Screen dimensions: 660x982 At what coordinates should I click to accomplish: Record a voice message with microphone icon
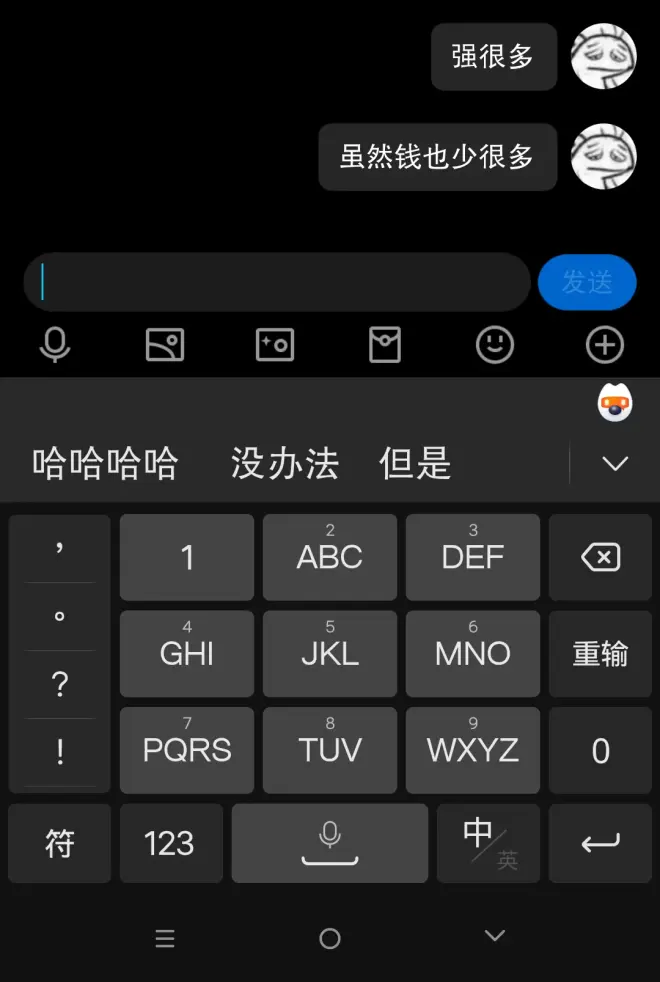[x=55, y=346]
